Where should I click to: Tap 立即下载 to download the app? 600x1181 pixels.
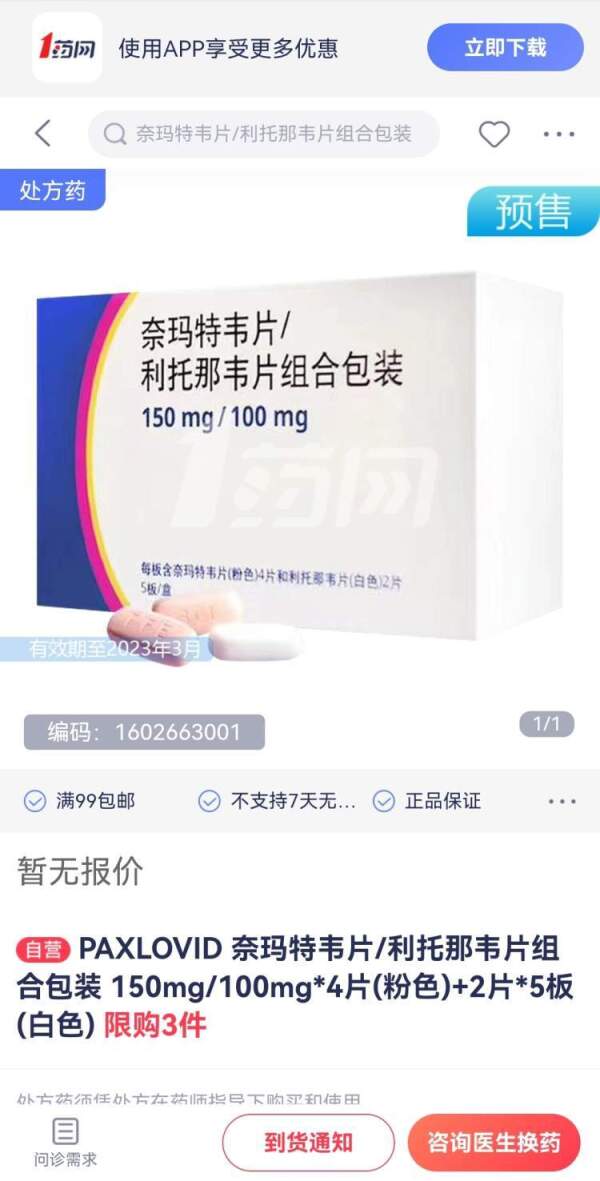[x=505, y=47]
